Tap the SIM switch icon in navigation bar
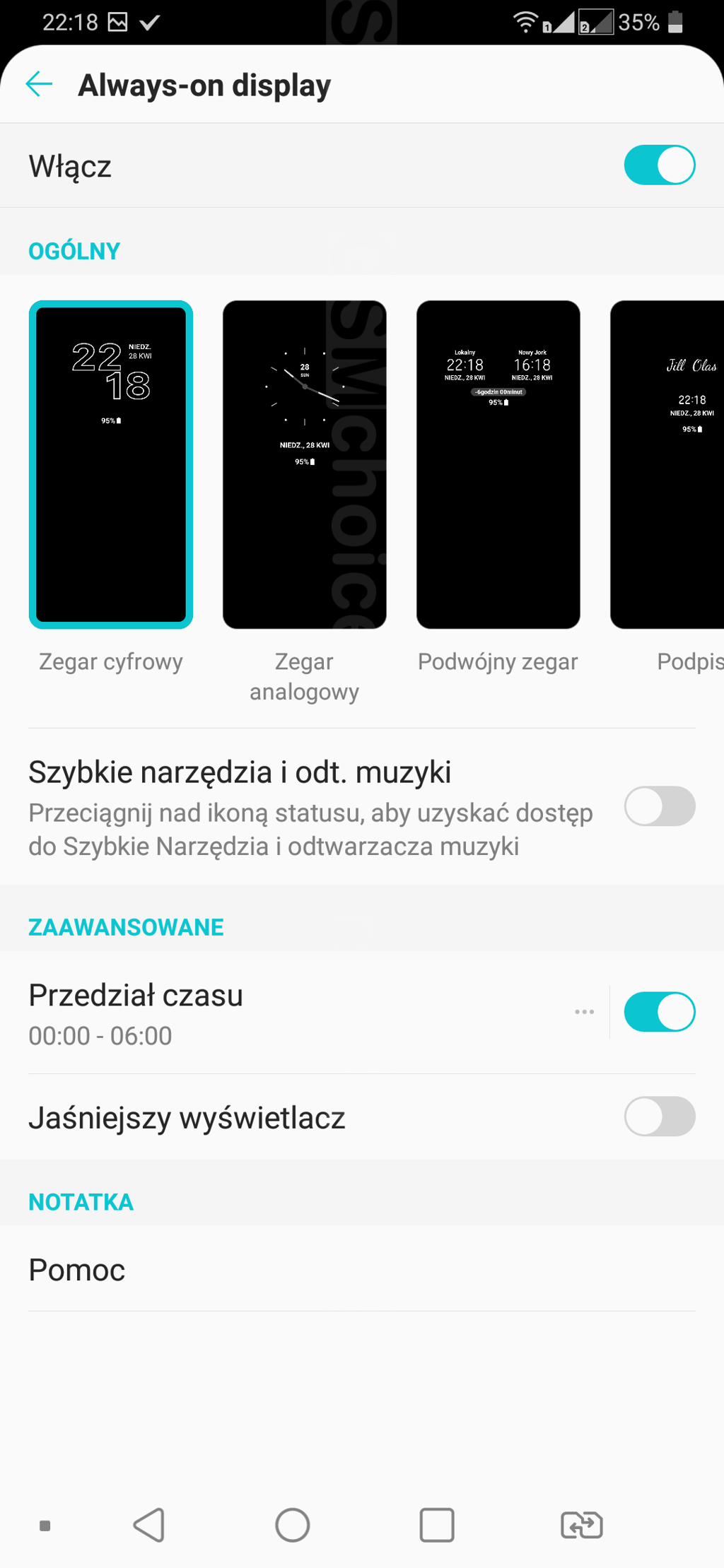This screenshot has height=1568, width=724. (x=581, y=1525)
